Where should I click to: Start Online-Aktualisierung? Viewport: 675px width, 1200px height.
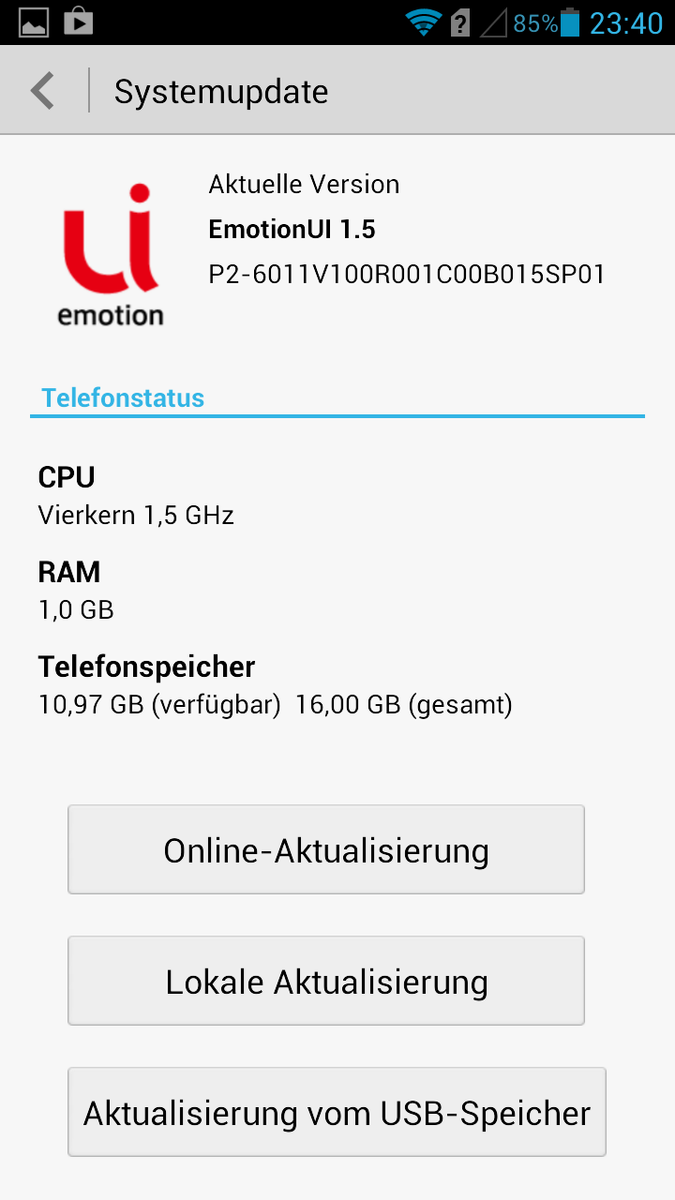326,850
